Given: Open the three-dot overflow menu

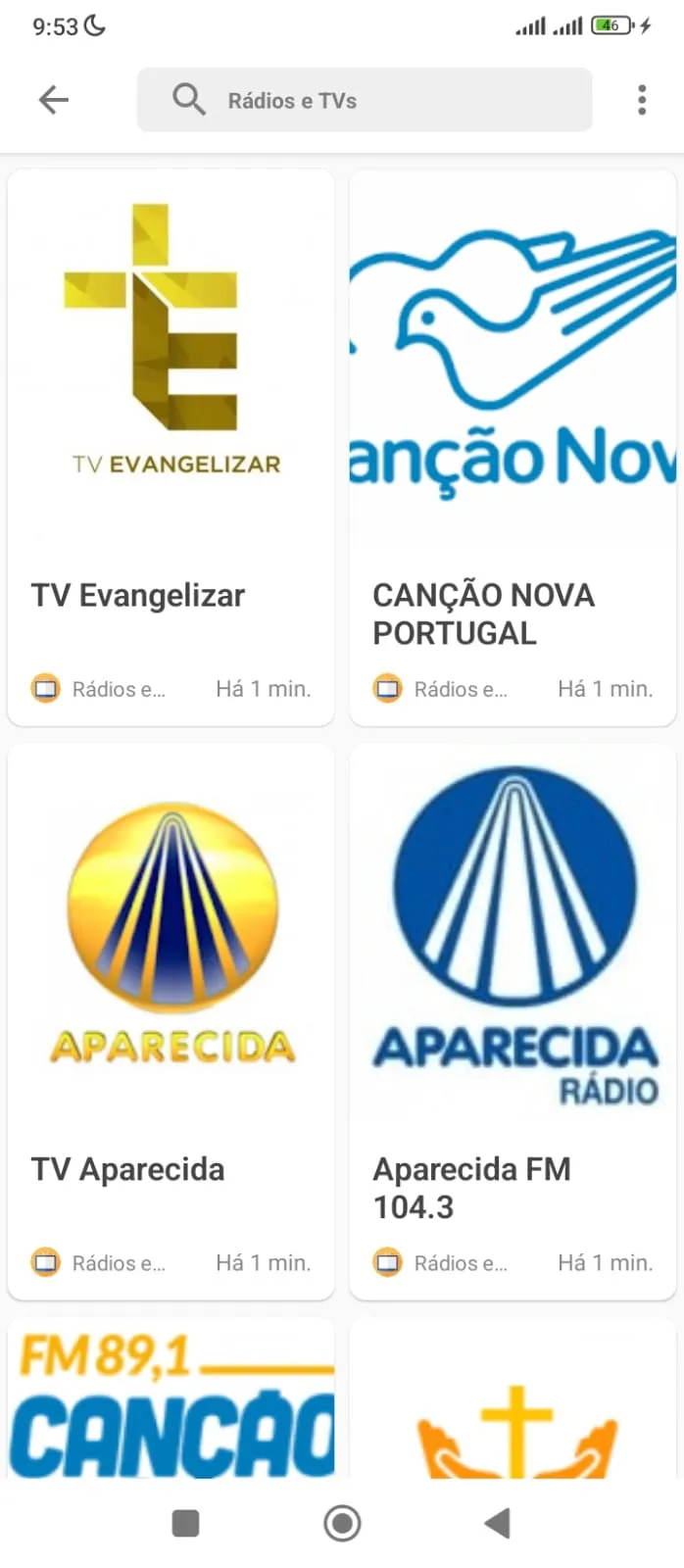Looking at the screenshot, I should pyautogui.click(x=642, y=99).
